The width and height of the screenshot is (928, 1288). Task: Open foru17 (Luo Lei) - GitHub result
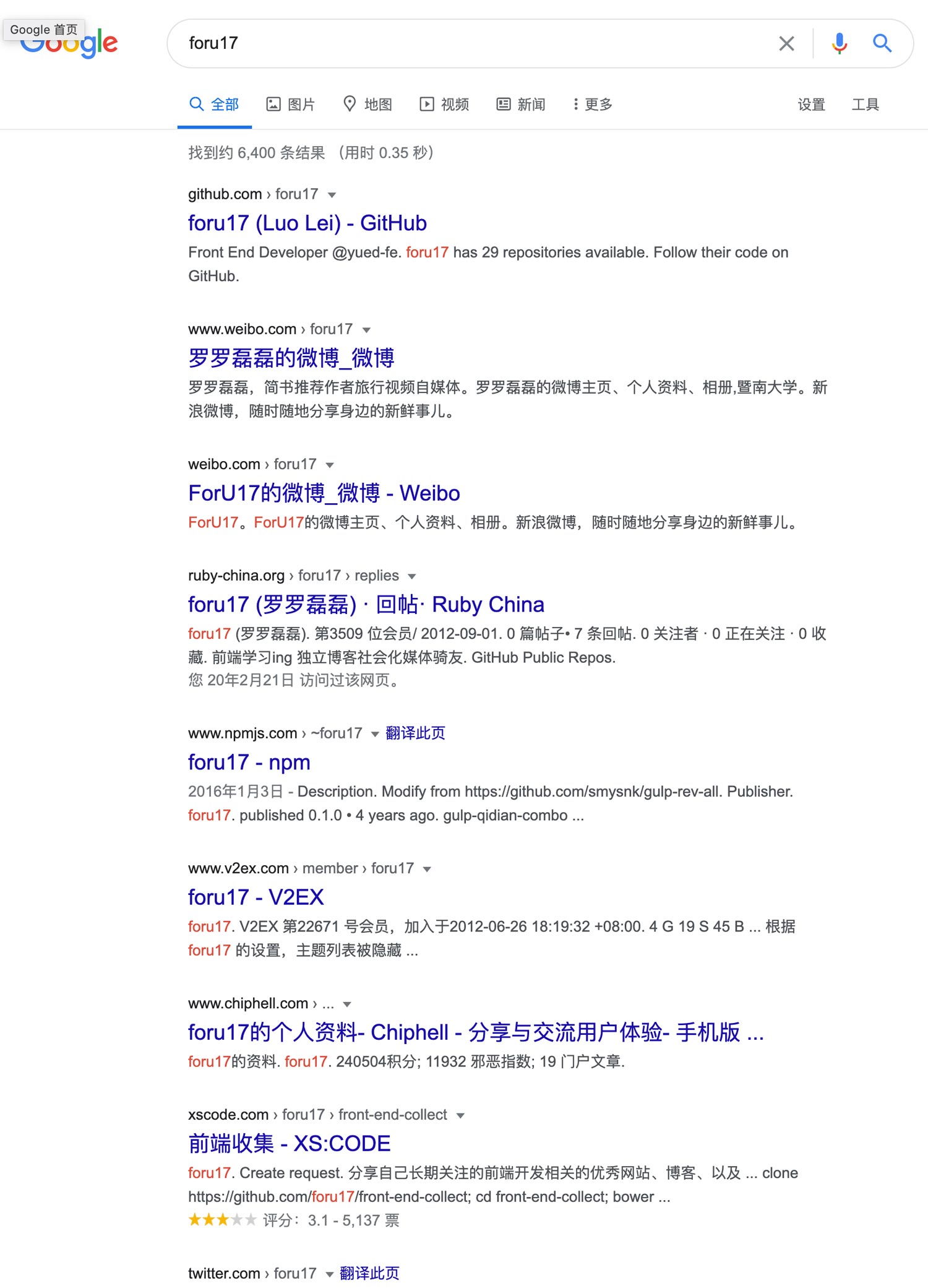307,223
